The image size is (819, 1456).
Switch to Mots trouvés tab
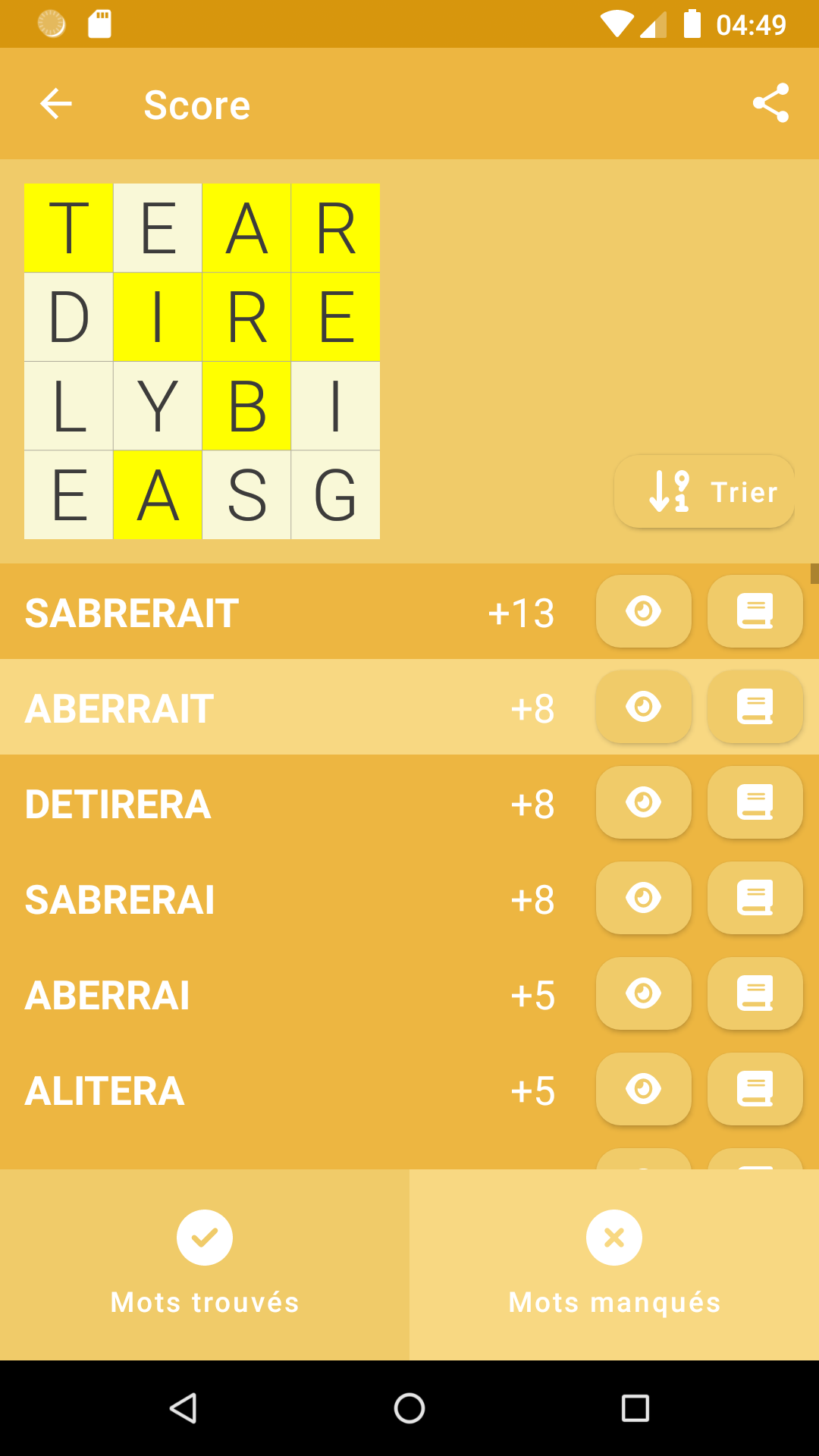[x=205, y=1264]
